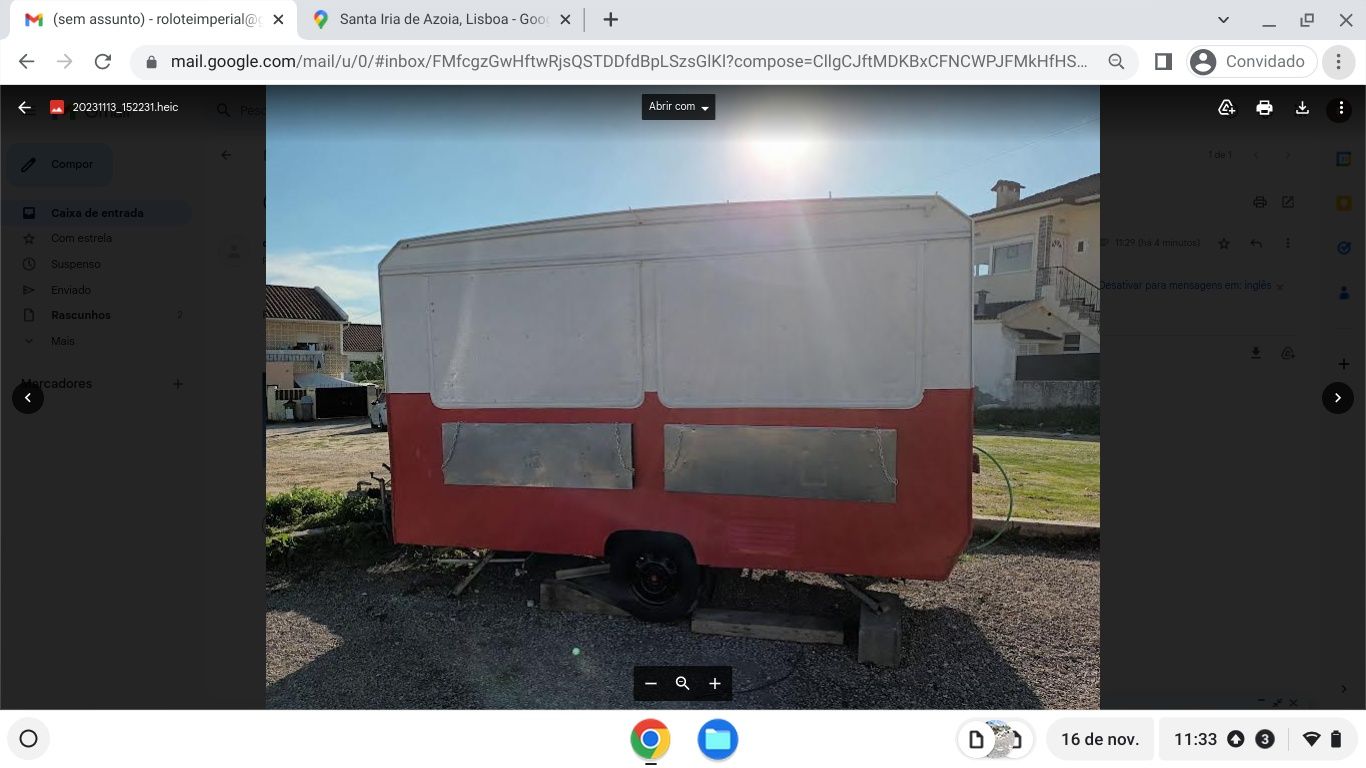Viewport: 1366px width, 768px height.
Task: Zoom in with the plus button
Action: click(715, 684)
